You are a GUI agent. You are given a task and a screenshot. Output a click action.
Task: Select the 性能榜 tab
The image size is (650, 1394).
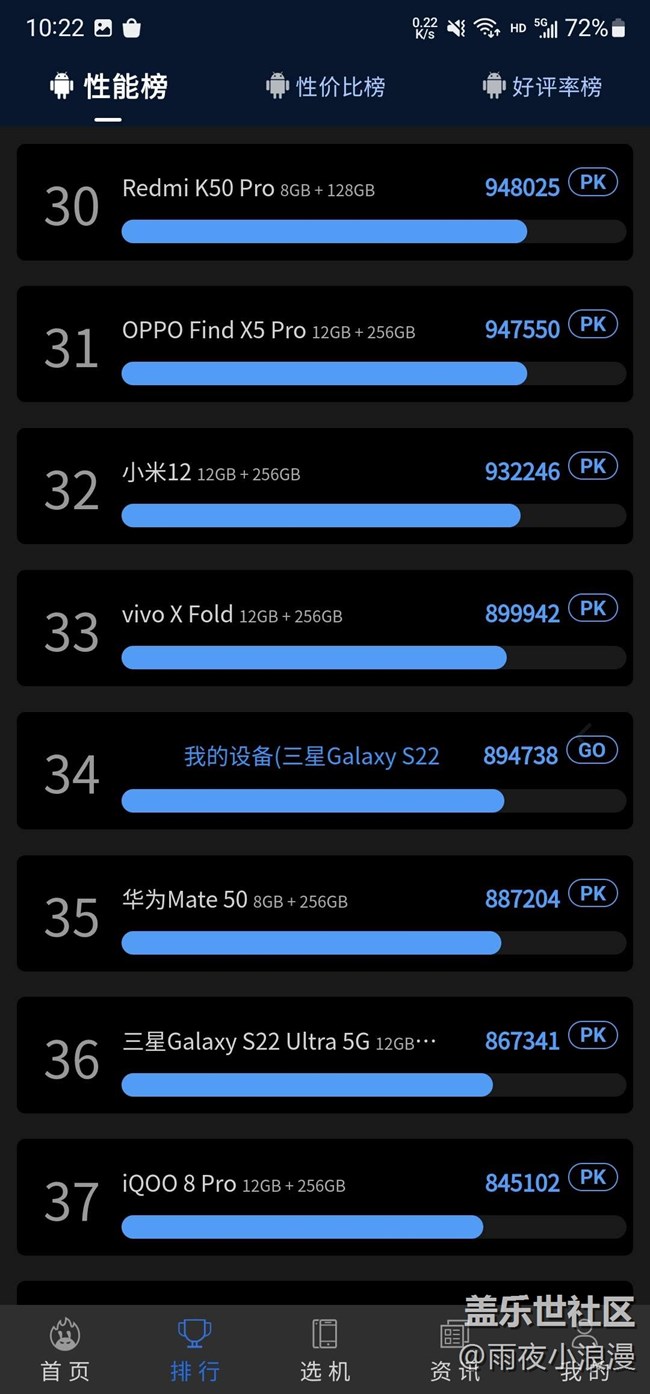108,87
